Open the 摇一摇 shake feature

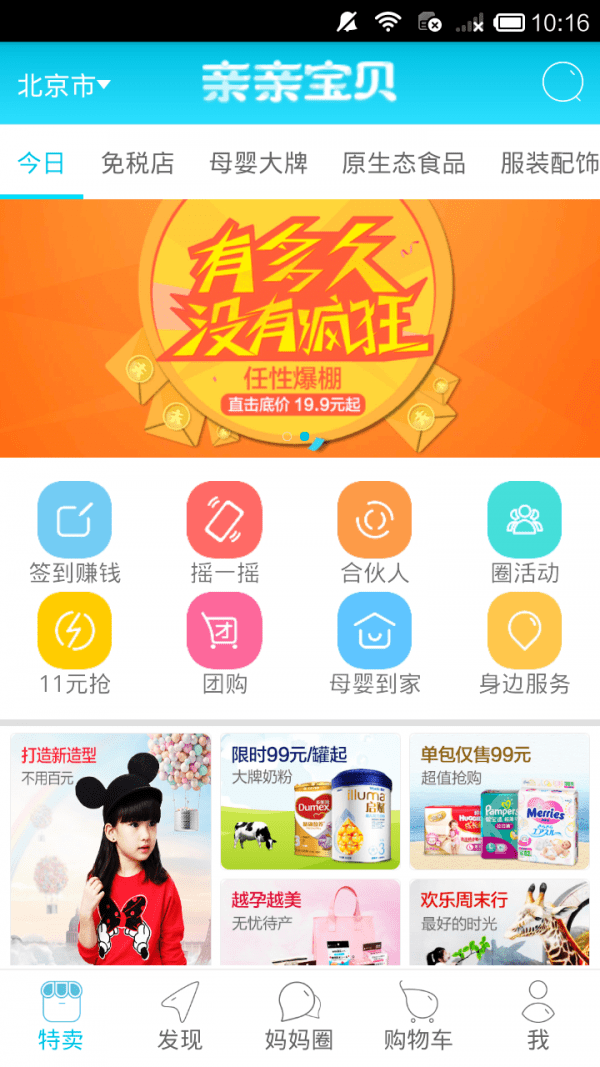coord(224,533)
